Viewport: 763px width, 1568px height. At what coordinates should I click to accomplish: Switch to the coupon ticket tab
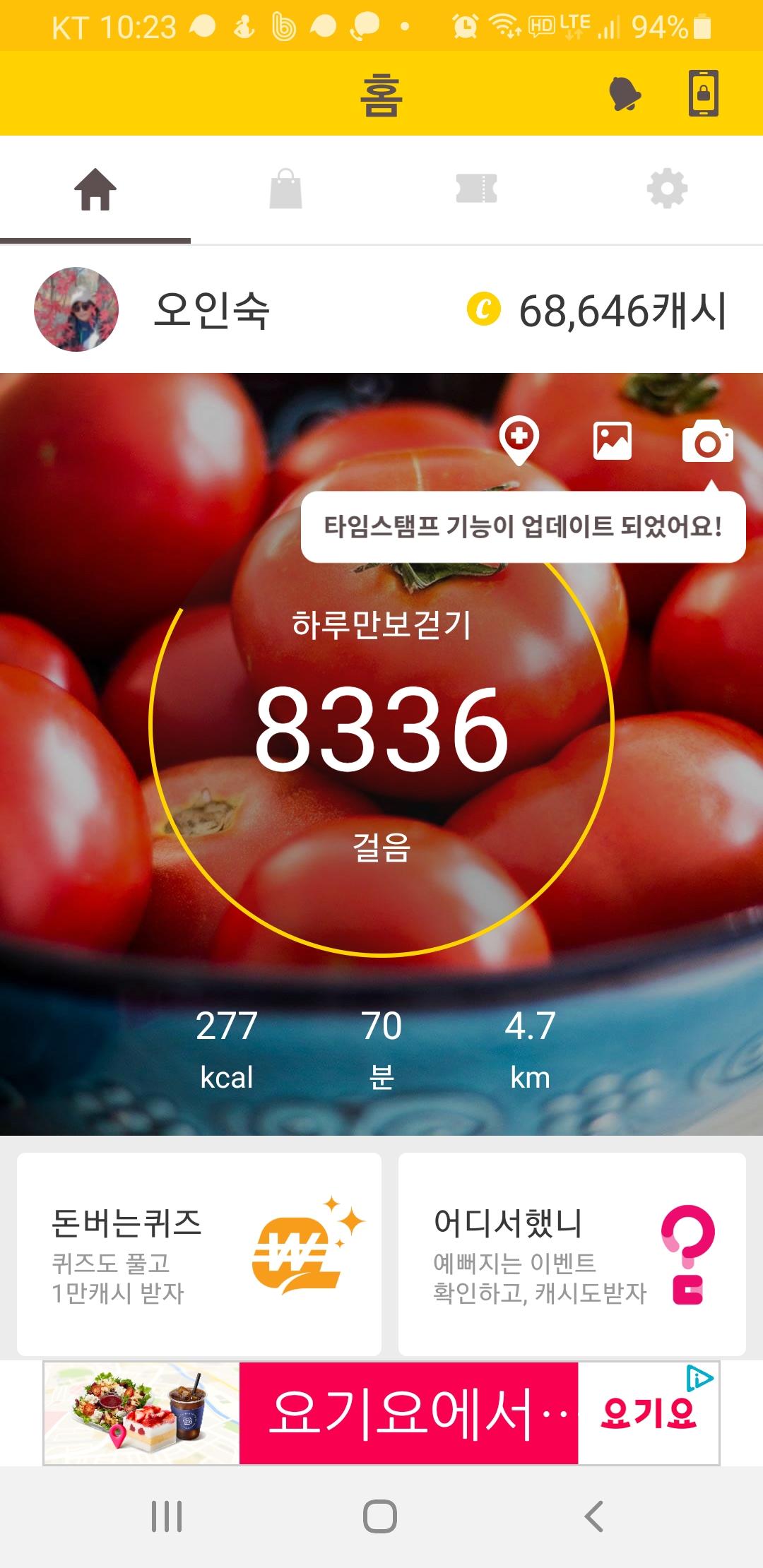[477, 189]
